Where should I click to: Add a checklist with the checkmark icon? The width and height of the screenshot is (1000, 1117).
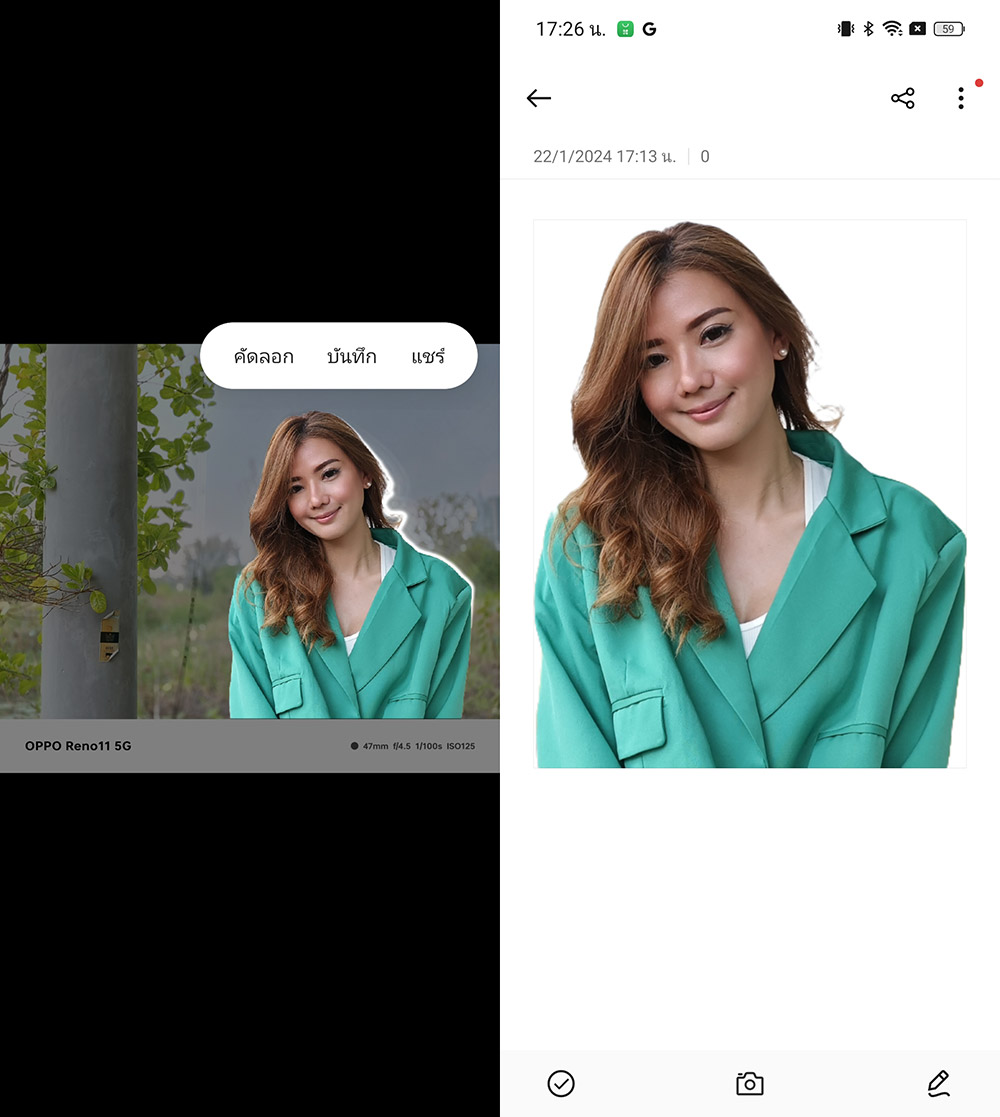[561, 1083]
